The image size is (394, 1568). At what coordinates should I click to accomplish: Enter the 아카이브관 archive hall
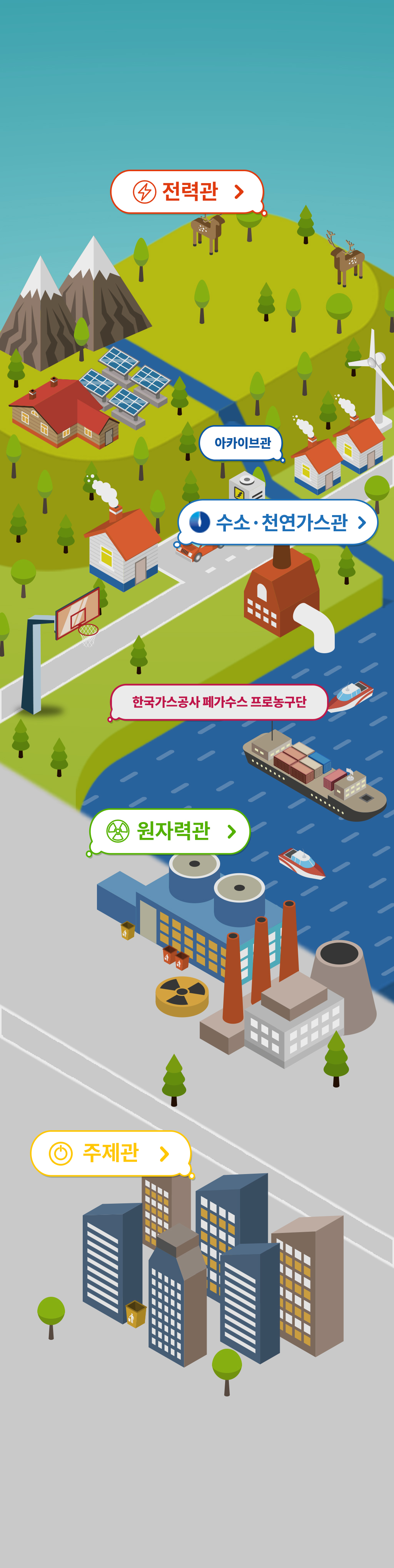(242, 442)
